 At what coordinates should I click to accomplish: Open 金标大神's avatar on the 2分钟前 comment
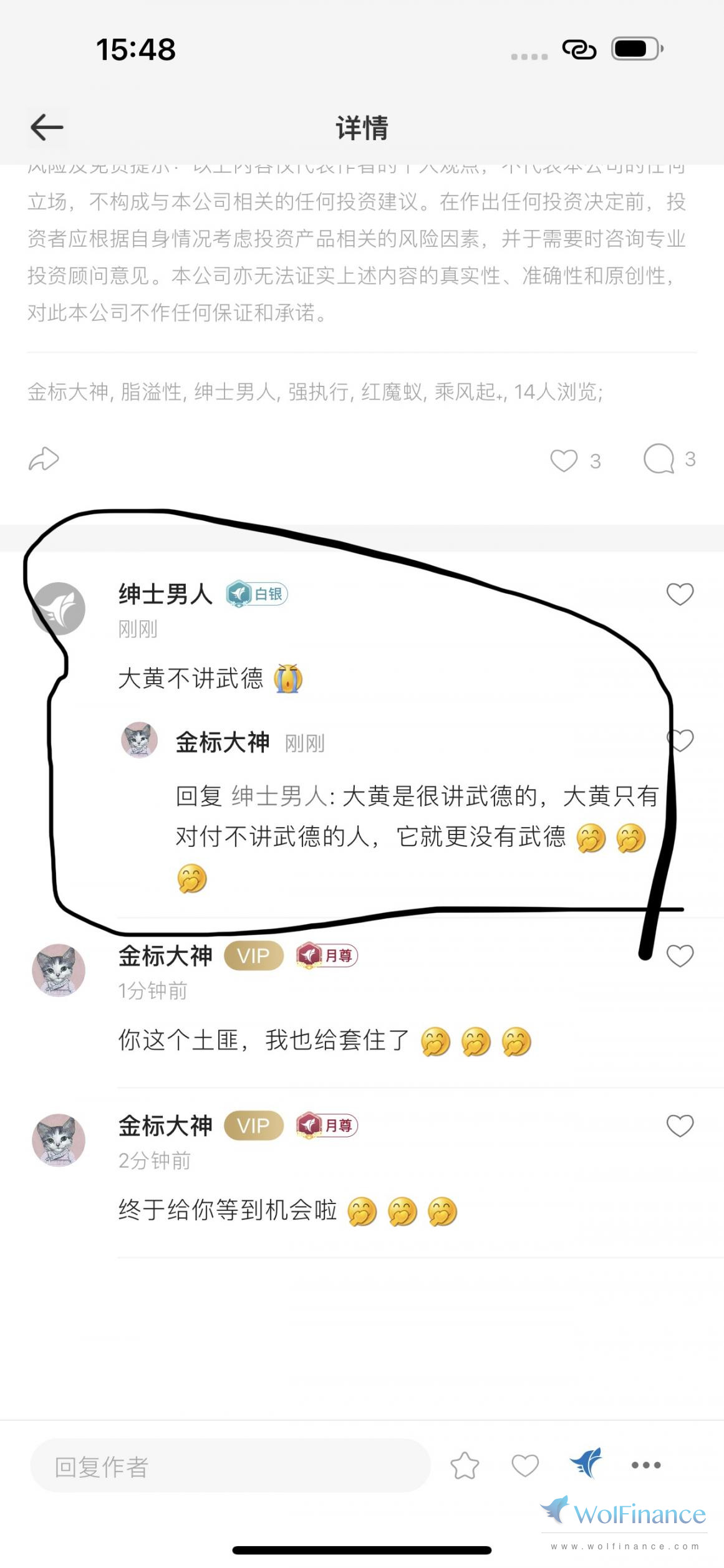point(59,1140)
